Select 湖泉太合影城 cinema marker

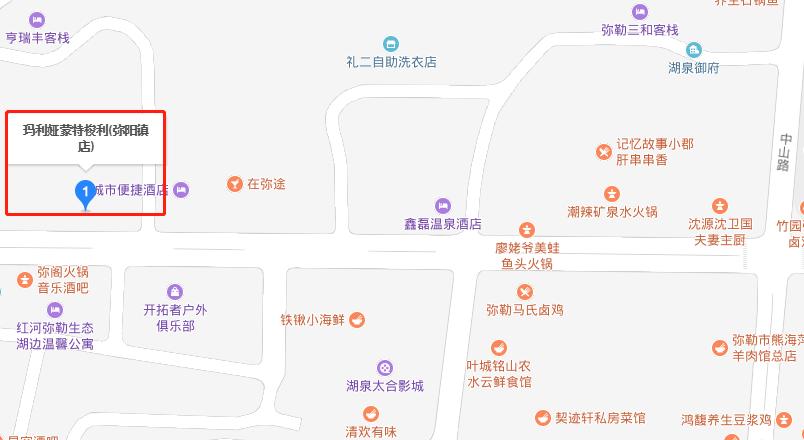[385, 368]
